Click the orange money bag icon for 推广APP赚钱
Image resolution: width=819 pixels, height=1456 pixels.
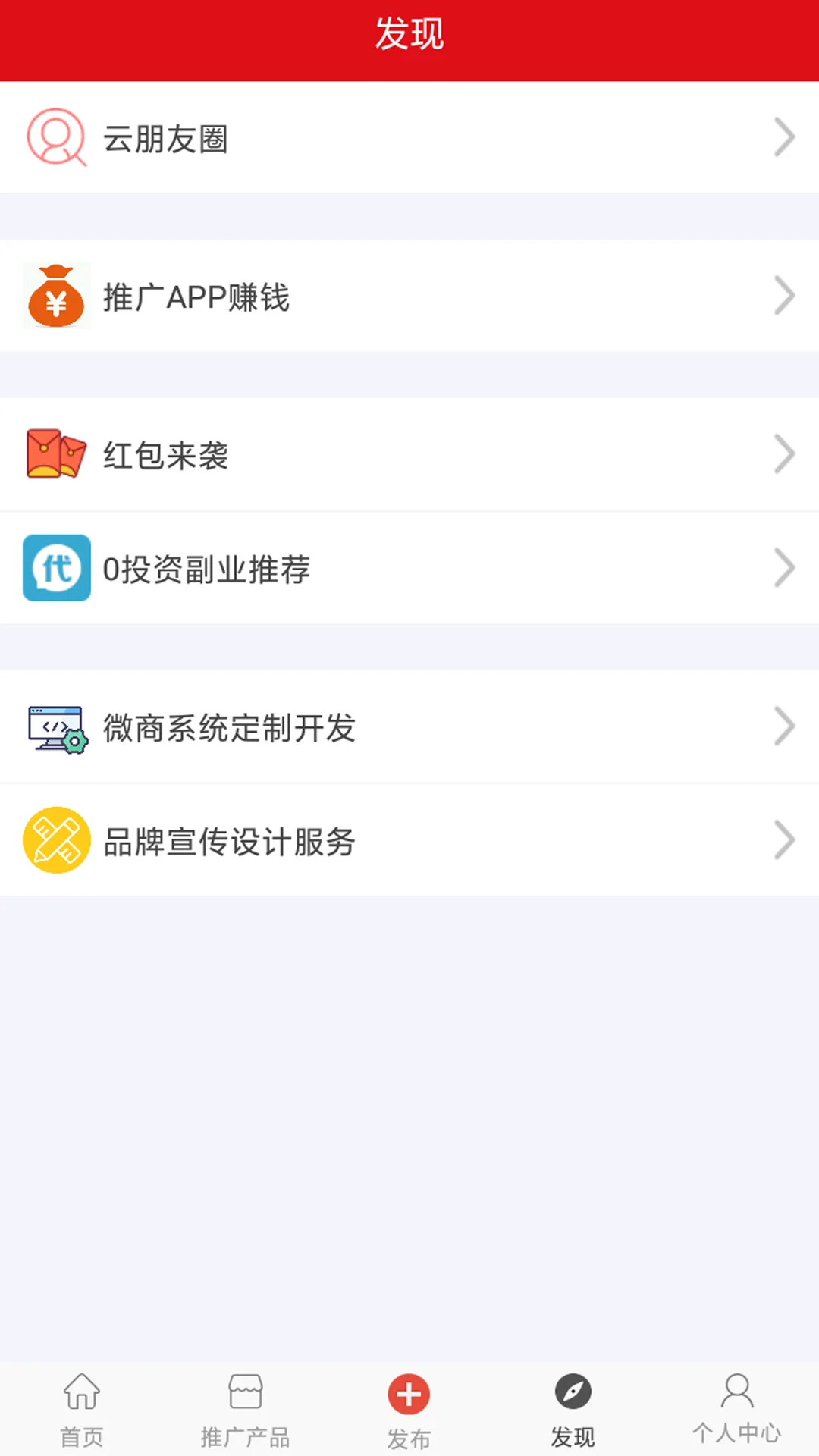pos(57,297)
